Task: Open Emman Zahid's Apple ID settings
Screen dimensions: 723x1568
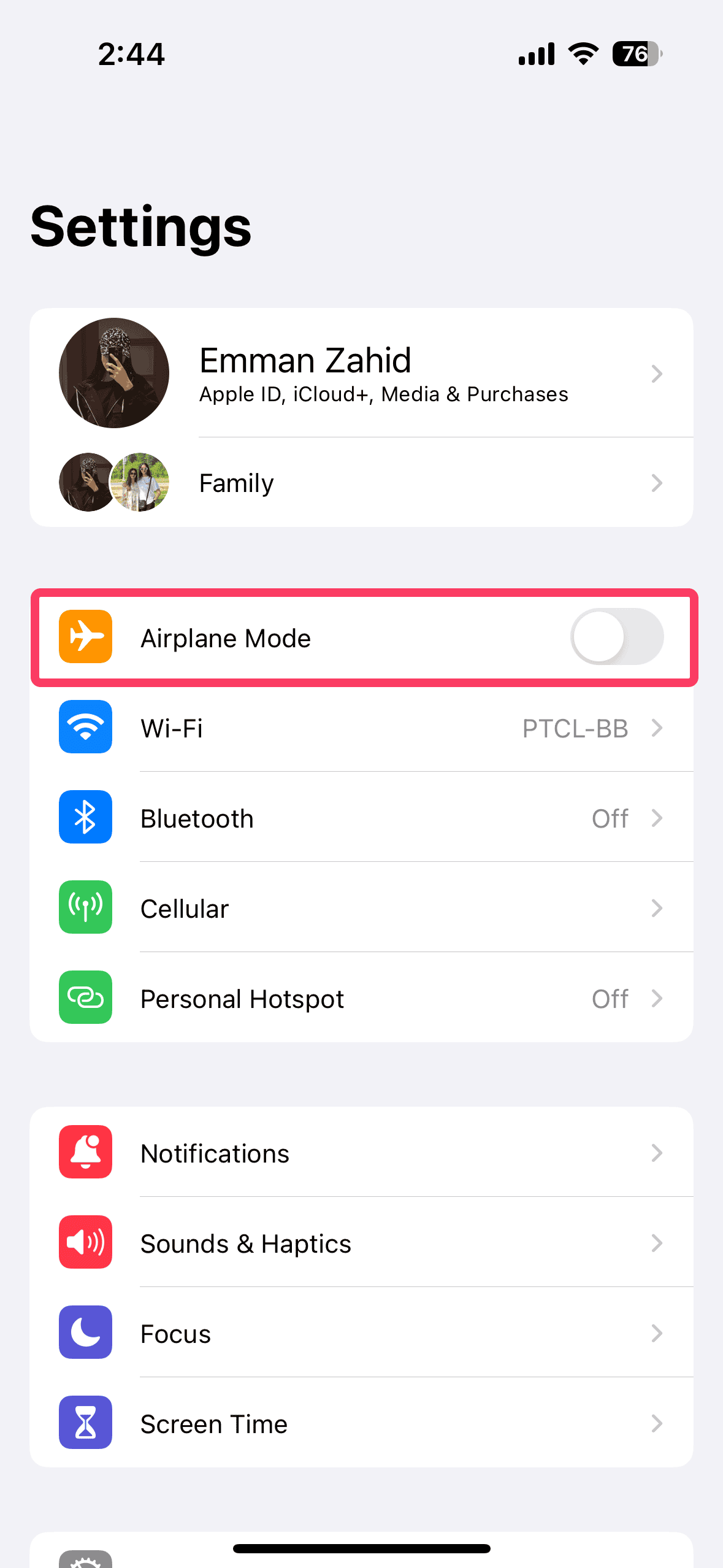Action: click(x=362, y=373)
